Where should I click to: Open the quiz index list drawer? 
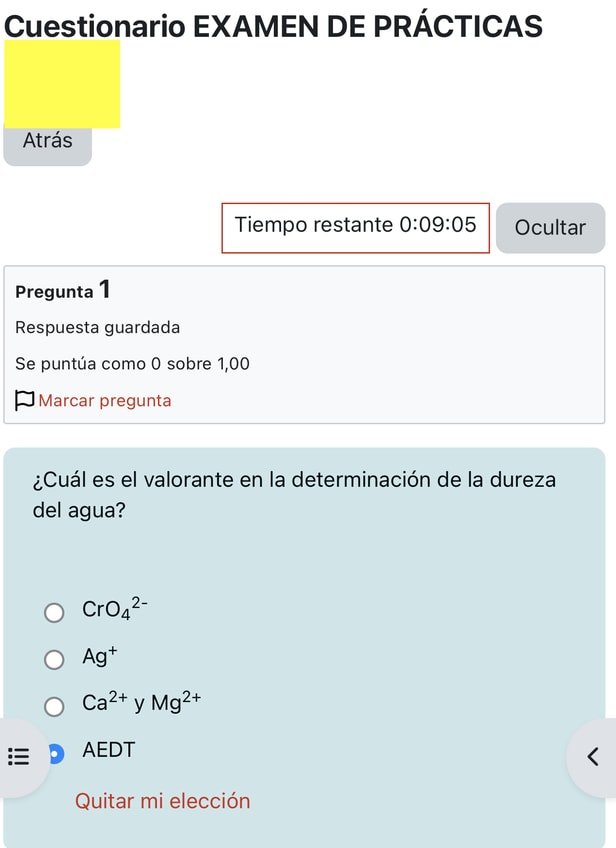[18, 757]
